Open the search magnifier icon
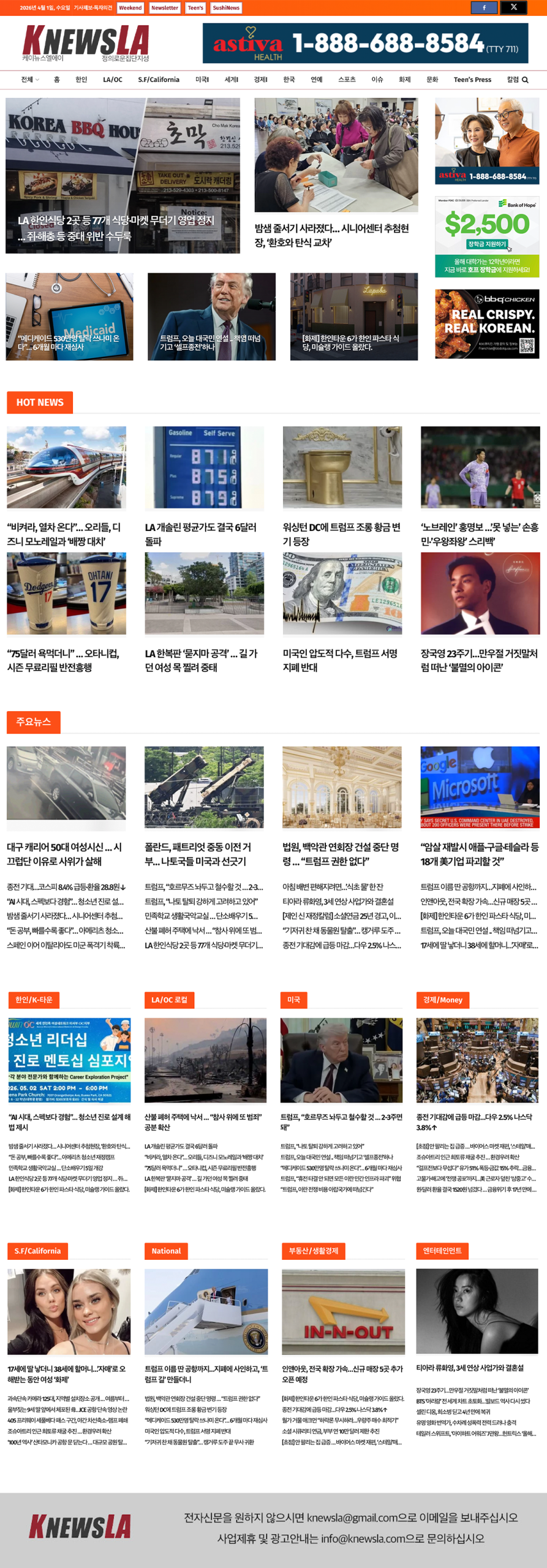The image size is (547, 1568). [525, 80]
